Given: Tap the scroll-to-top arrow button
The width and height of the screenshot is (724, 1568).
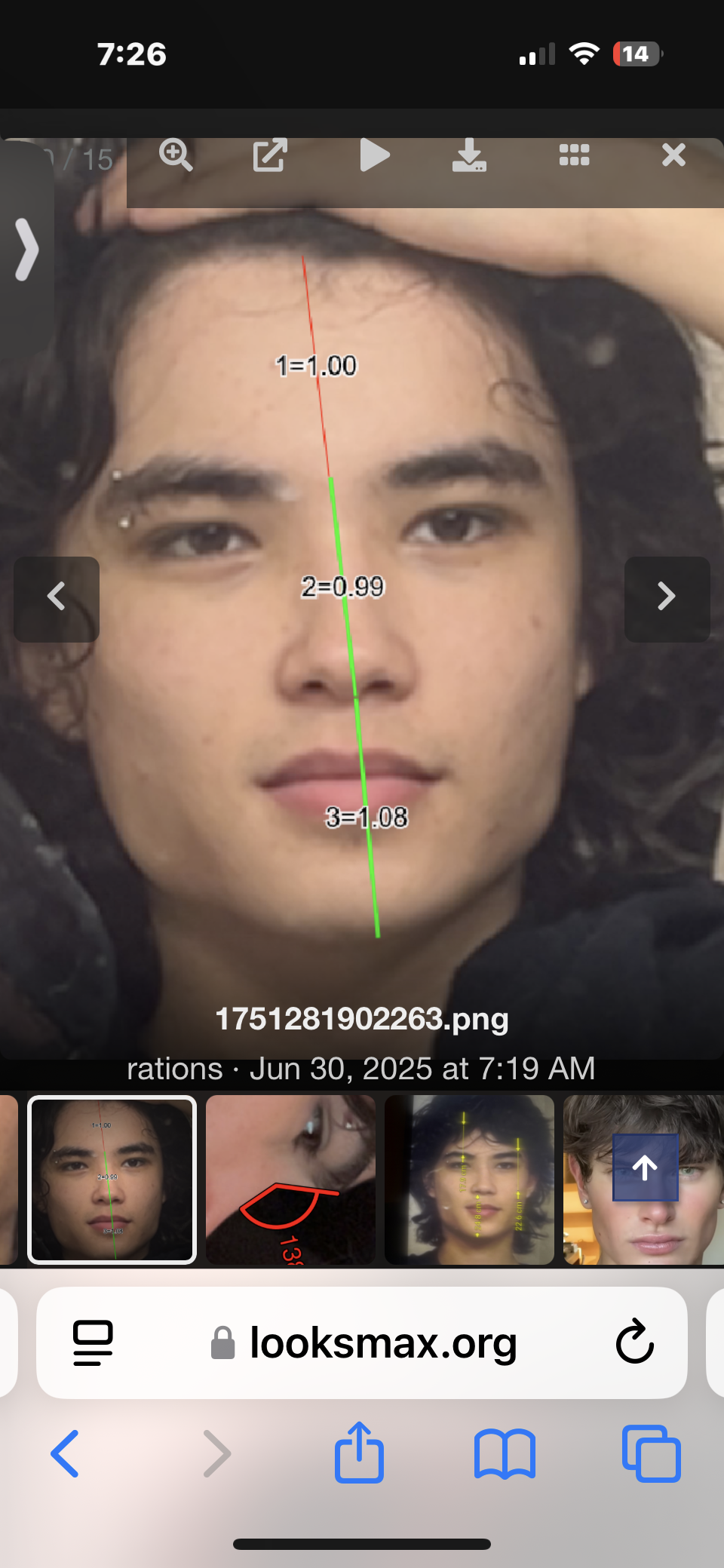Looking at the screenshot, I should click(x=645, y=1168).
